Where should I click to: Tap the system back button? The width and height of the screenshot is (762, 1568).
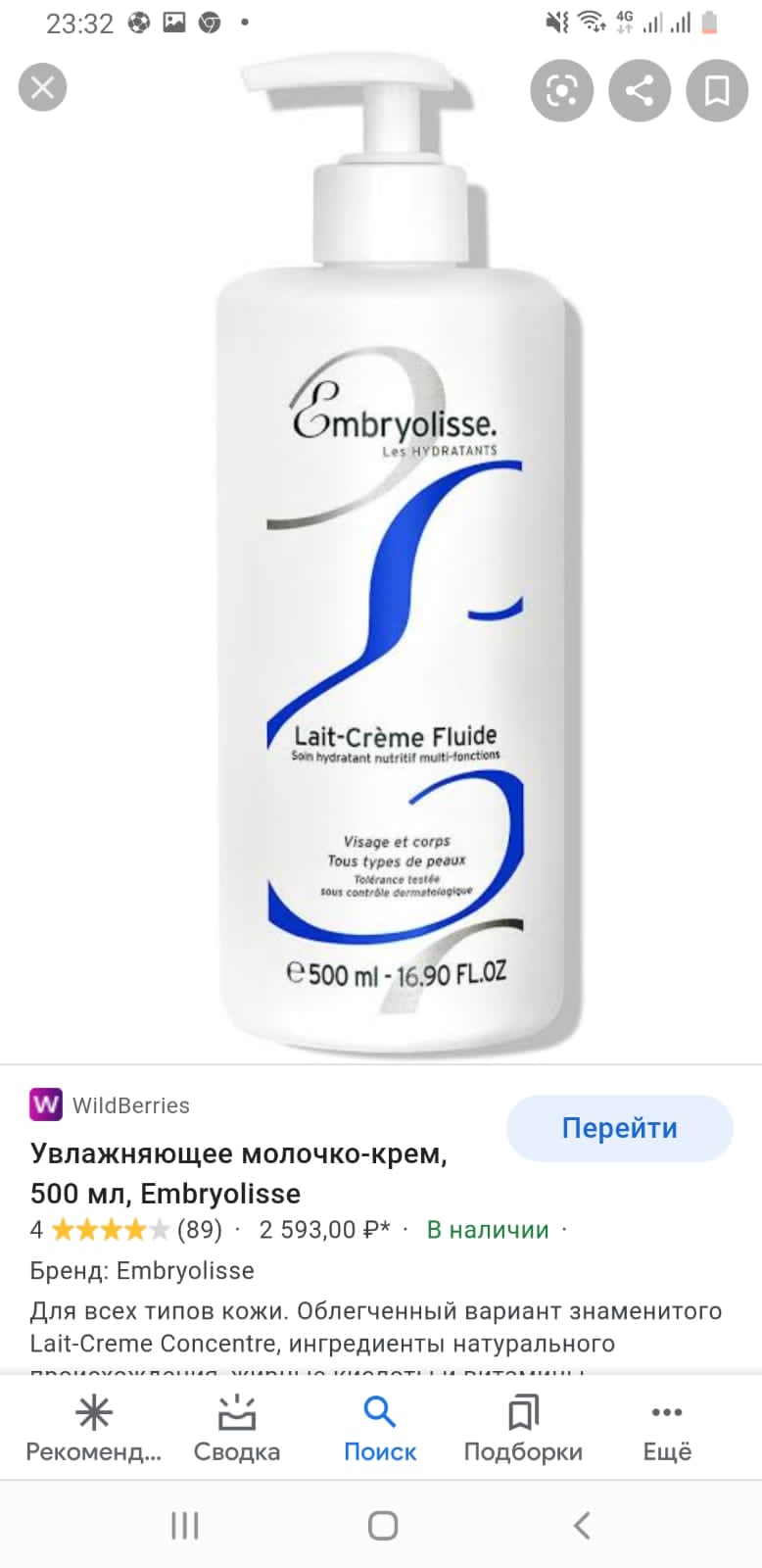point(582,1525)
